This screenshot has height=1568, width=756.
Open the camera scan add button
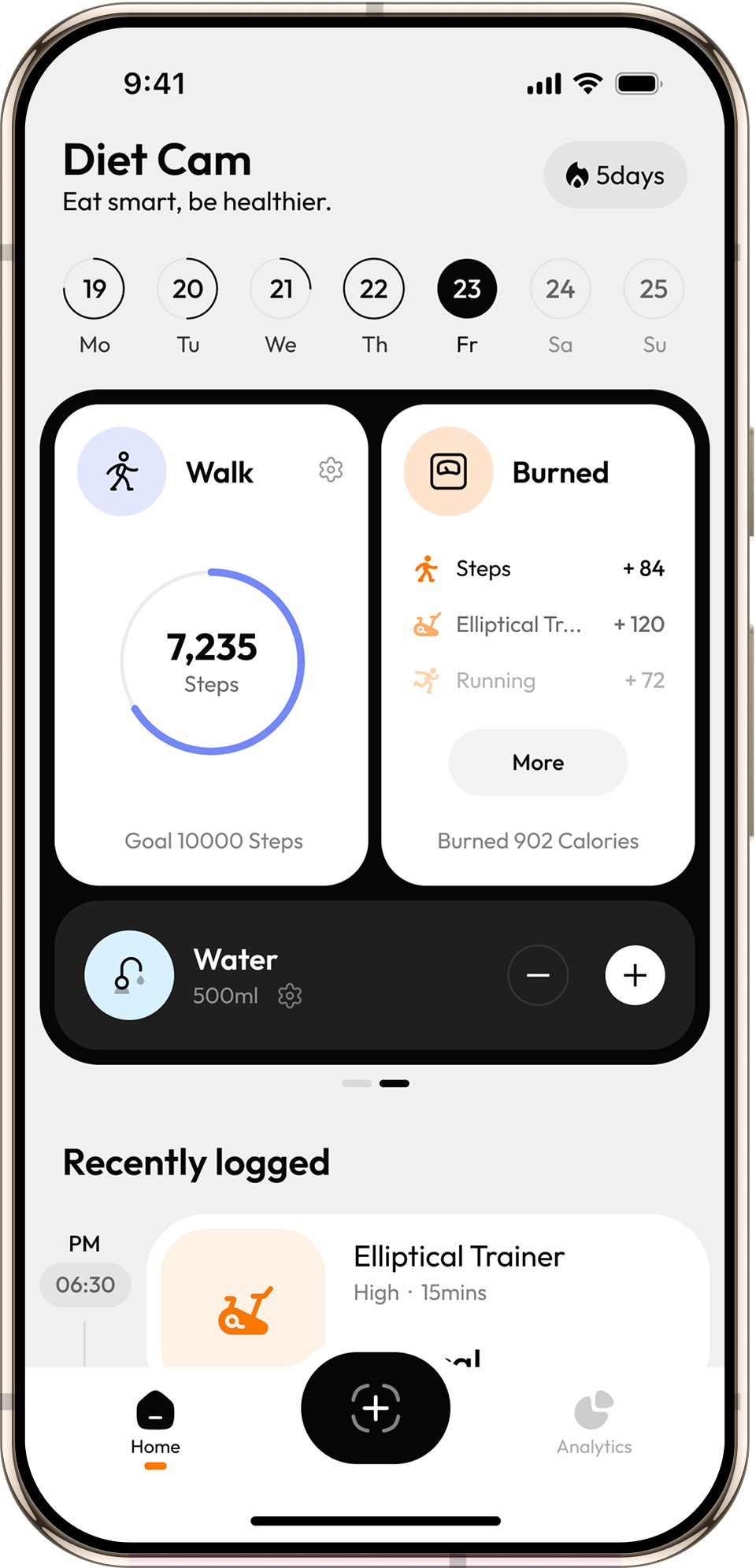[376, 1408]
